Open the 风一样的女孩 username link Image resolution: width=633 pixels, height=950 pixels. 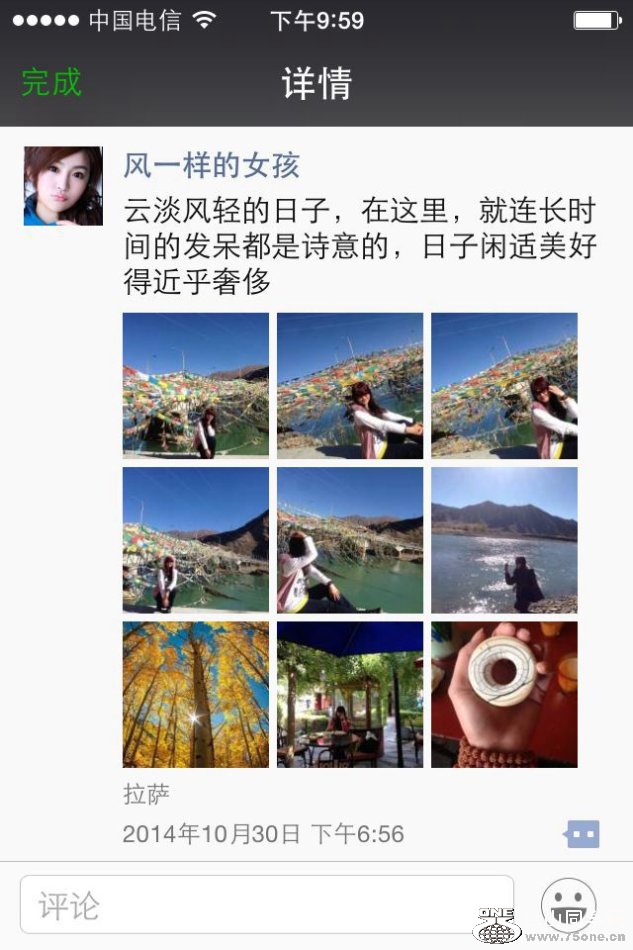pyautogui.click(x=211, y=165)
